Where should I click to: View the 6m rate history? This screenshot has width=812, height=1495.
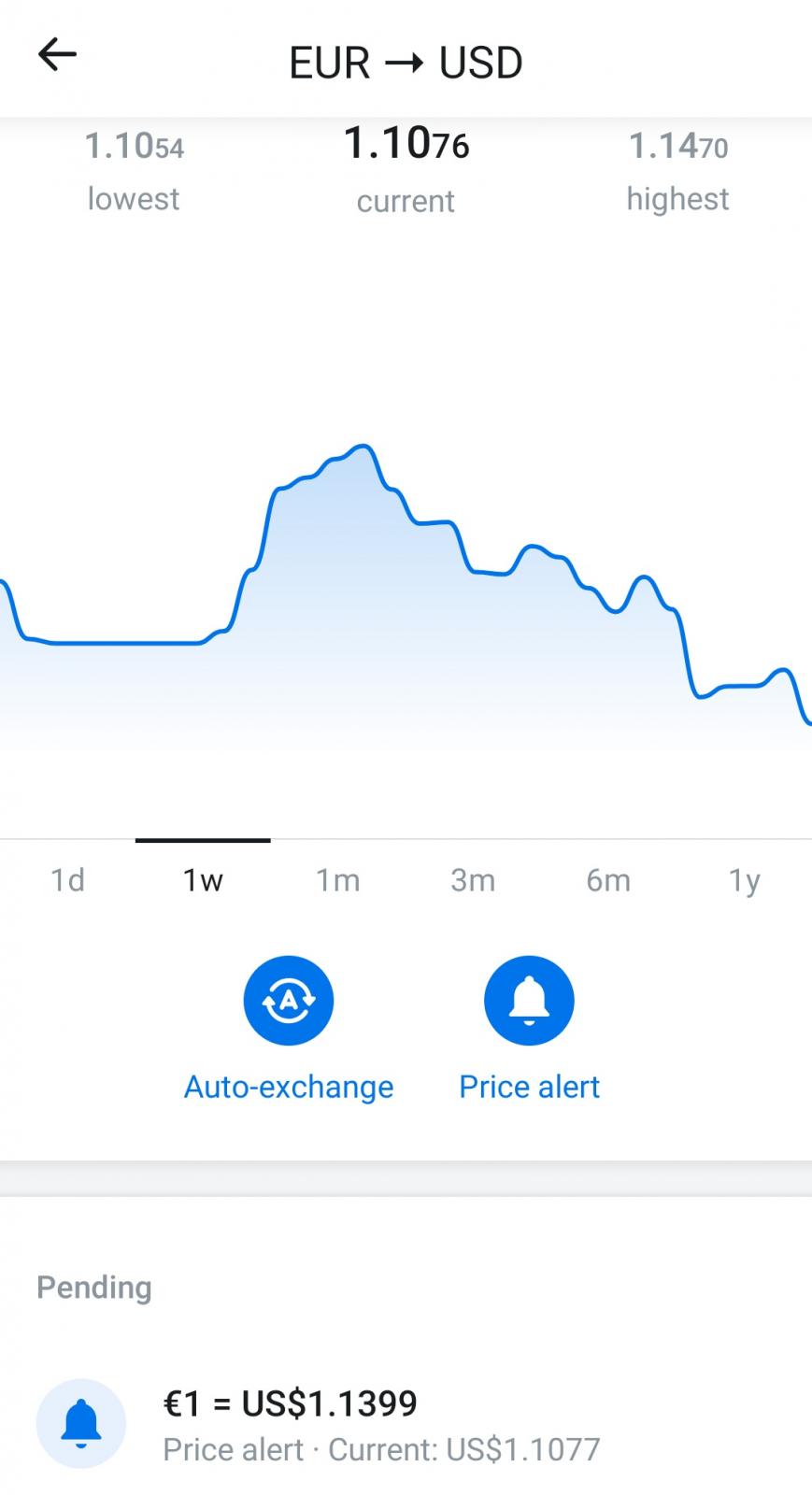[608, 880]
